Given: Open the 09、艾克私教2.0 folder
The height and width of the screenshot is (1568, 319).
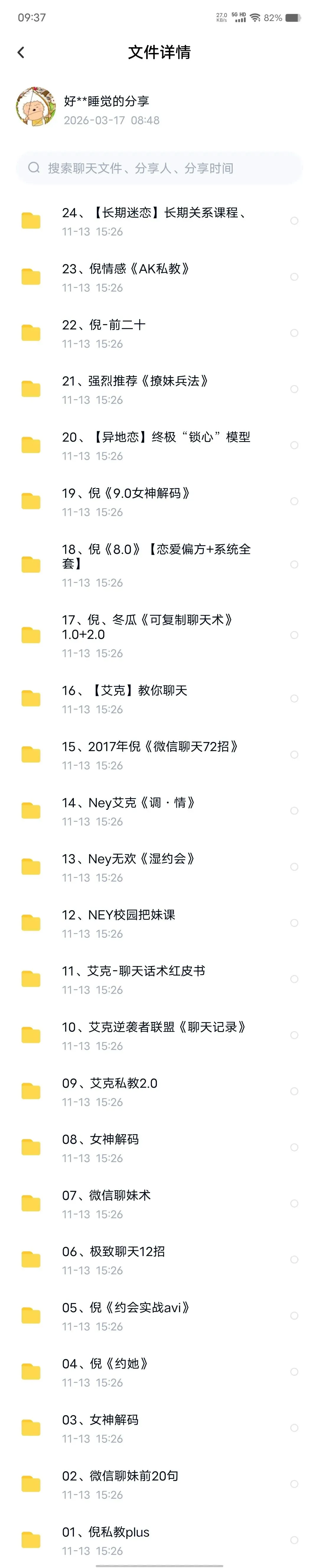Looking at the screenshot, I should [x=159, y=1091].
